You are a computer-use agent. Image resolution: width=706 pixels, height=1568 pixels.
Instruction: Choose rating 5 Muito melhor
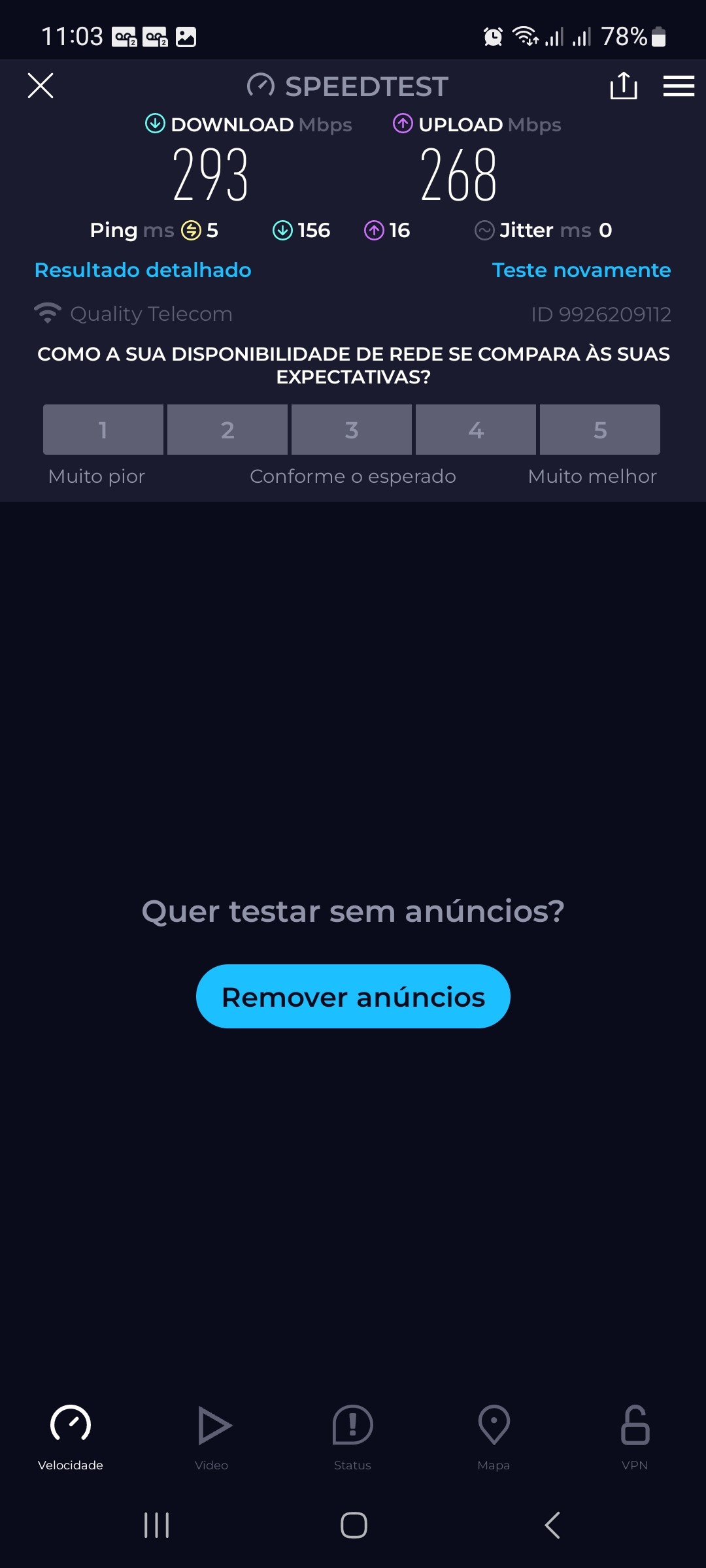coord(600,429)
